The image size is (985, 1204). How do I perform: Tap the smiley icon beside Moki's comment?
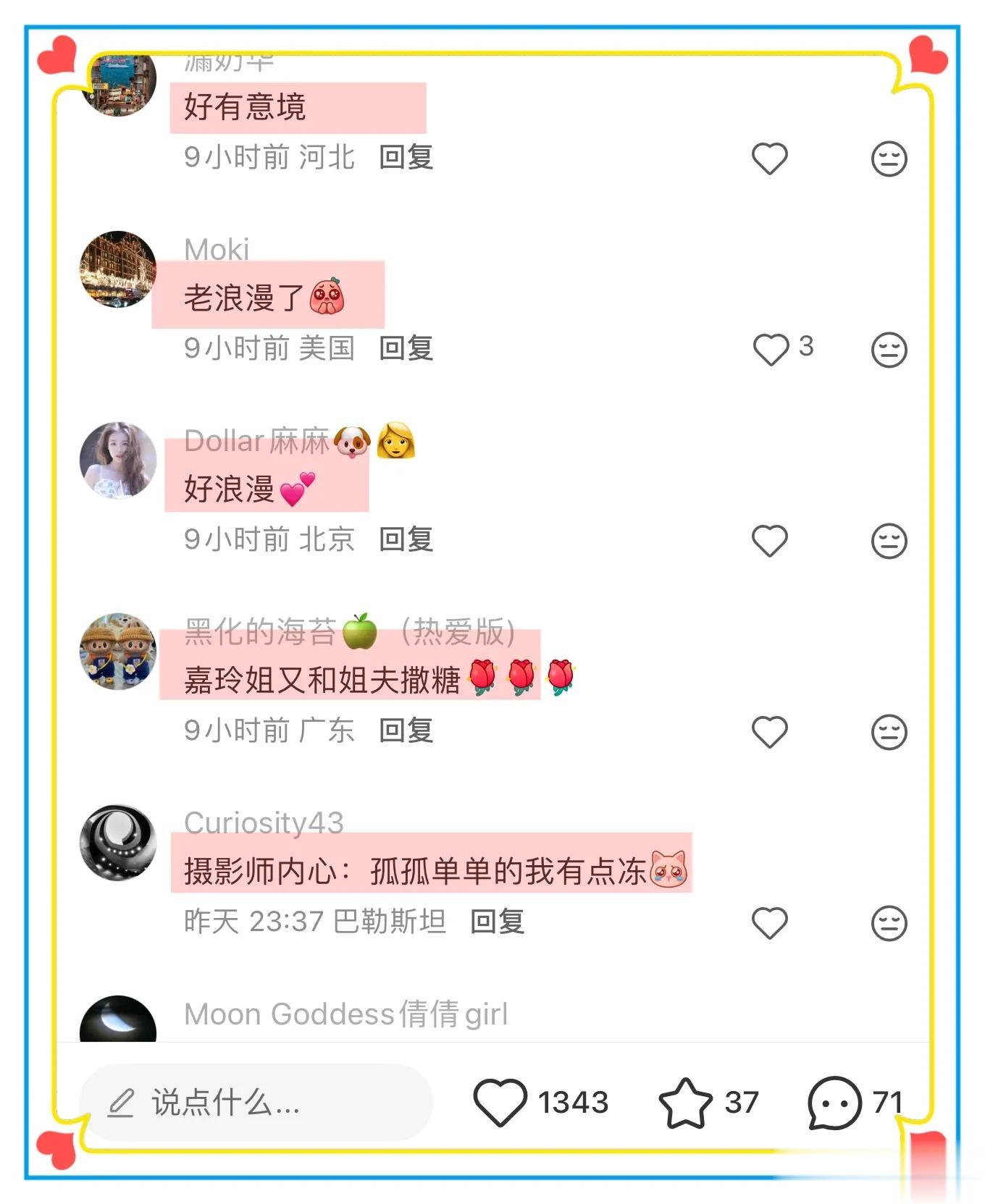click(889, 348)
